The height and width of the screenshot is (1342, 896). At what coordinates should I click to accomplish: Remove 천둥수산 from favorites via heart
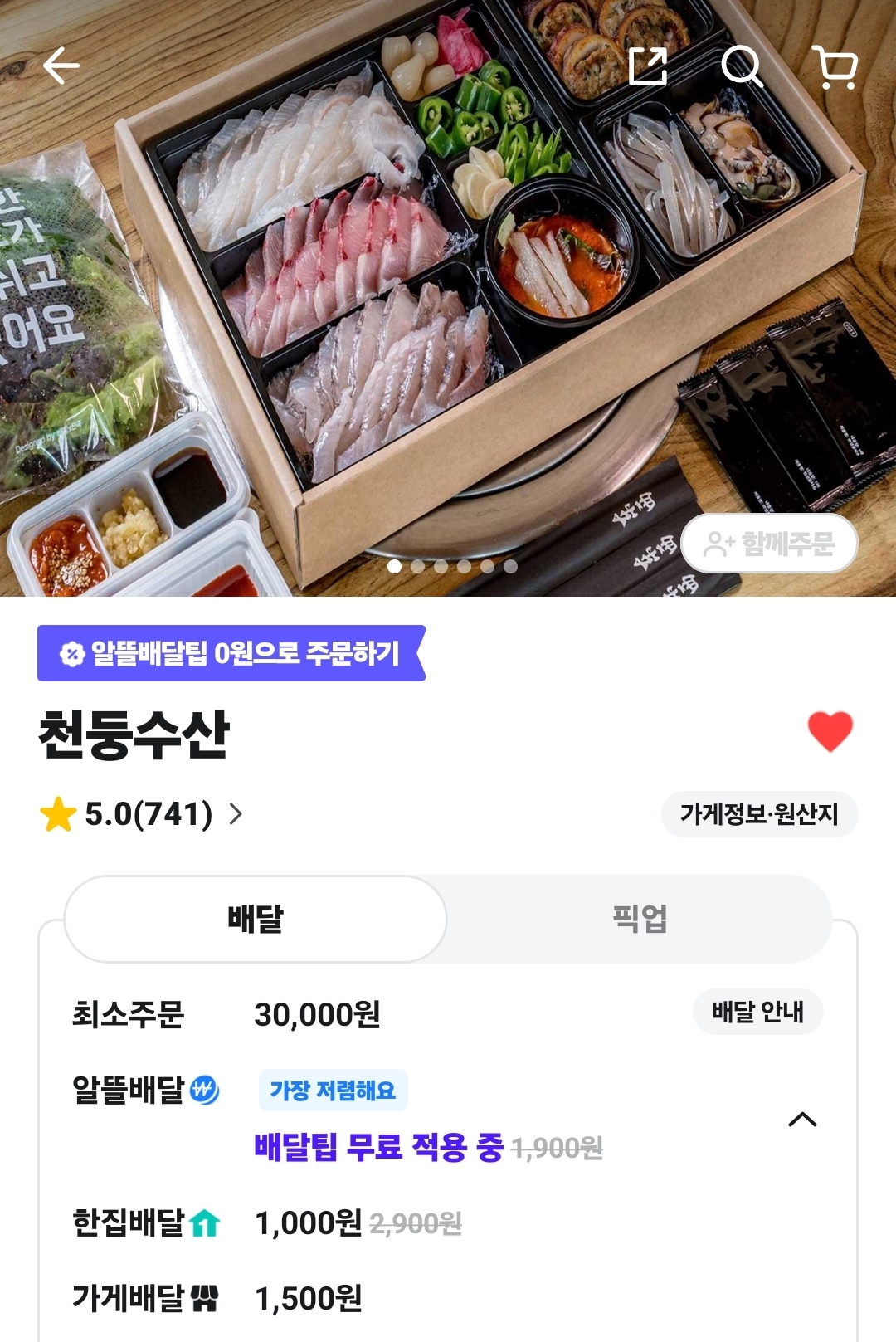click(x=830, y=731)
